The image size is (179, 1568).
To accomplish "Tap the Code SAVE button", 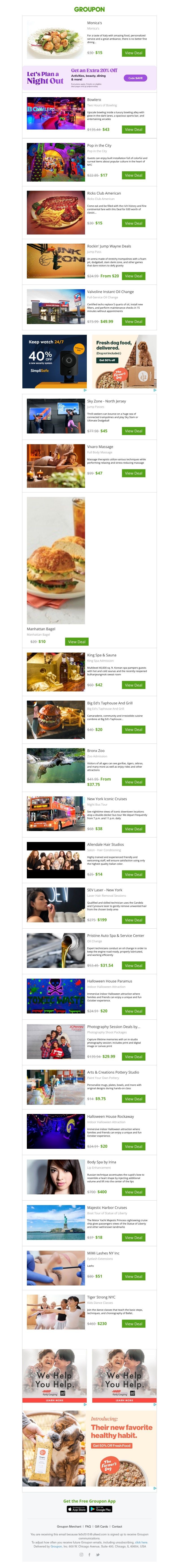I will point(135,78).
